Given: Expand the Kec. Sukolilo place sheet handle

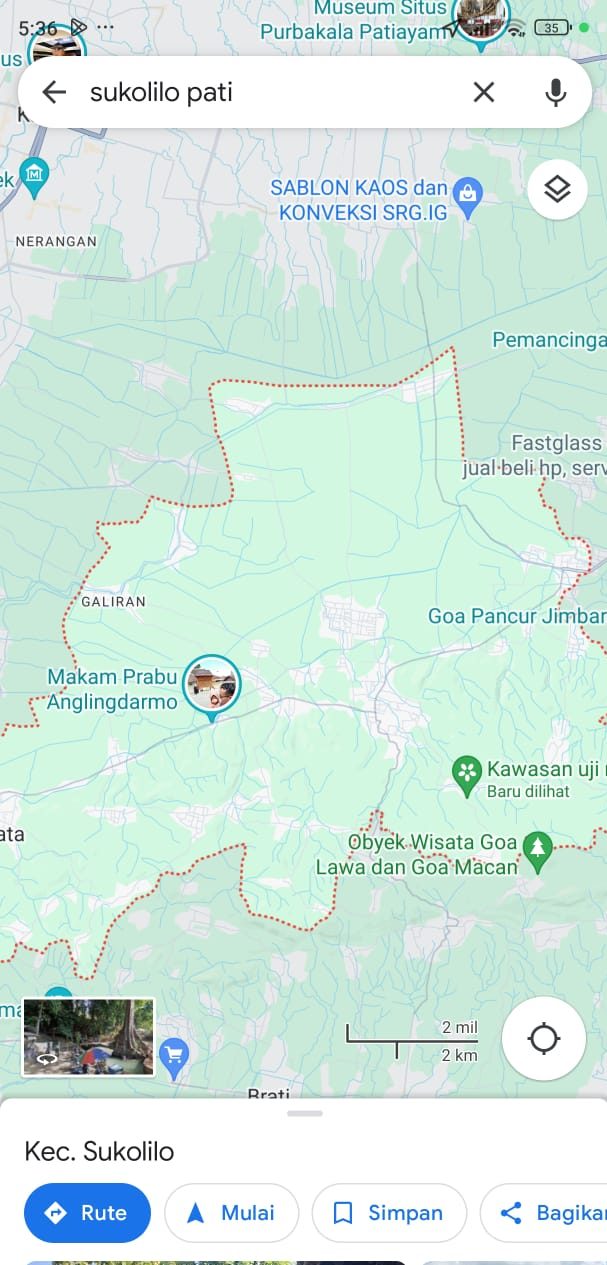Looking at the screenshot, I should pyautogui.click(x=304, y=1113).
